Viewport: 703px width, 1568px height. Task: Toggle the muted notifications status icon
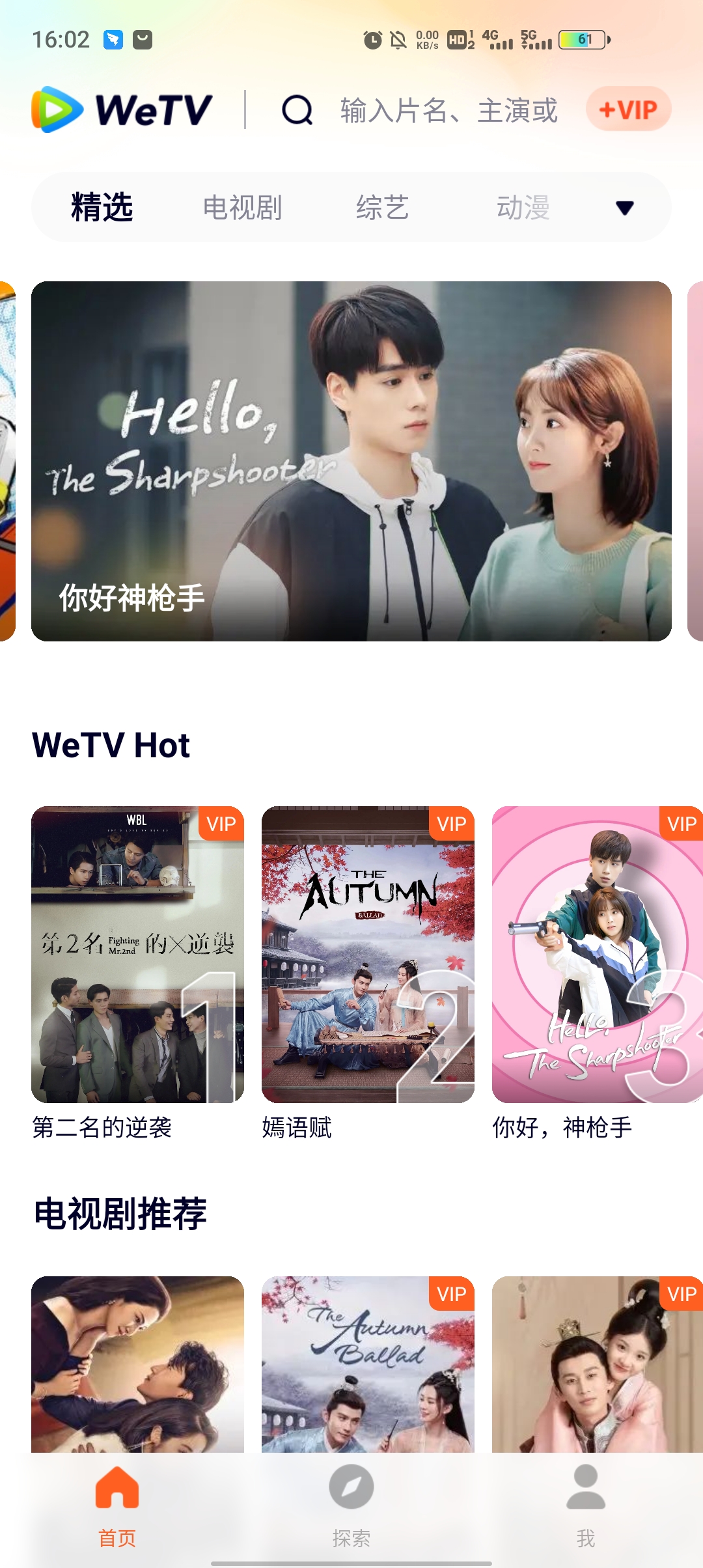point(398,39)
